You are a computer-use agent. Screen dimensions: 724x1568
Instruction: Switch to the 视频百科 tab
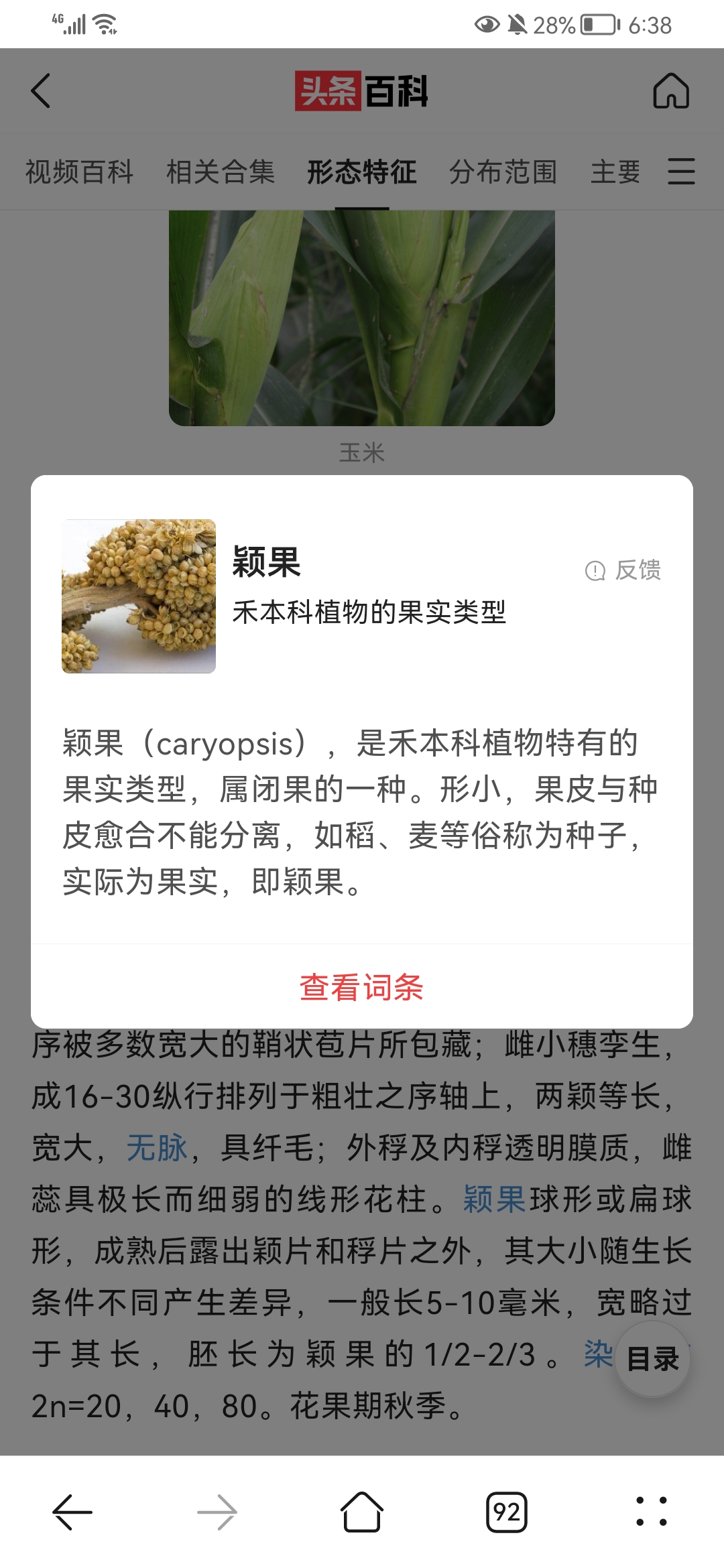pos(79,172)
